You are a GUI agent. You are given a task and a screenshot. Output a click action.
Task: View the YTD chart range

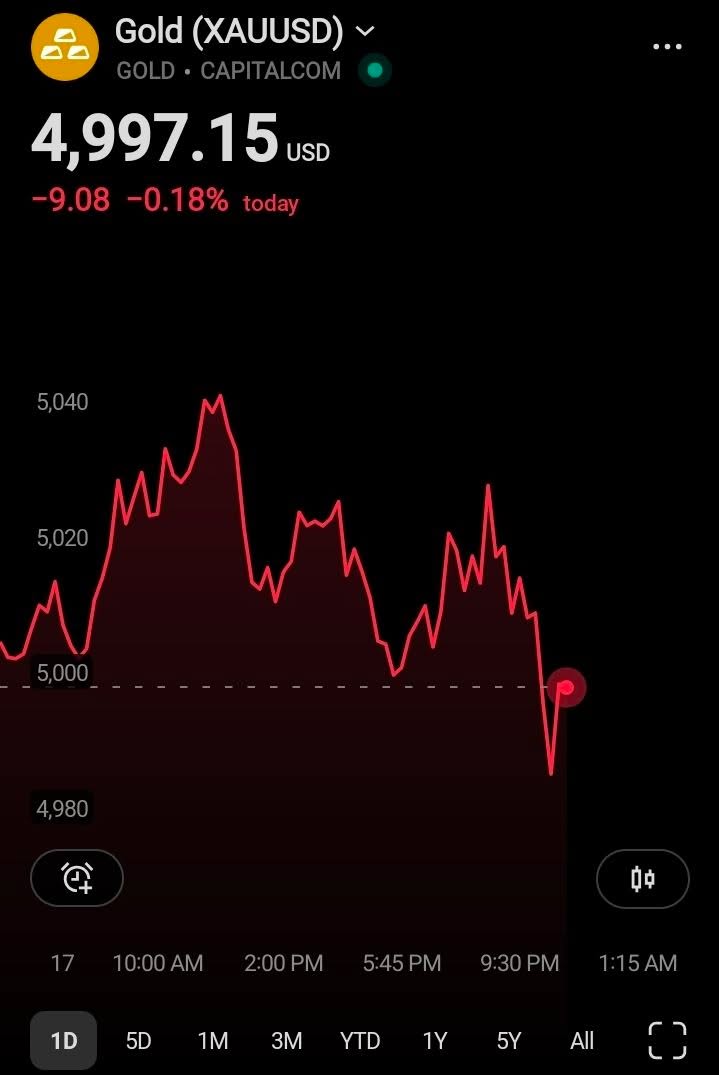[x=360, y=1041]
